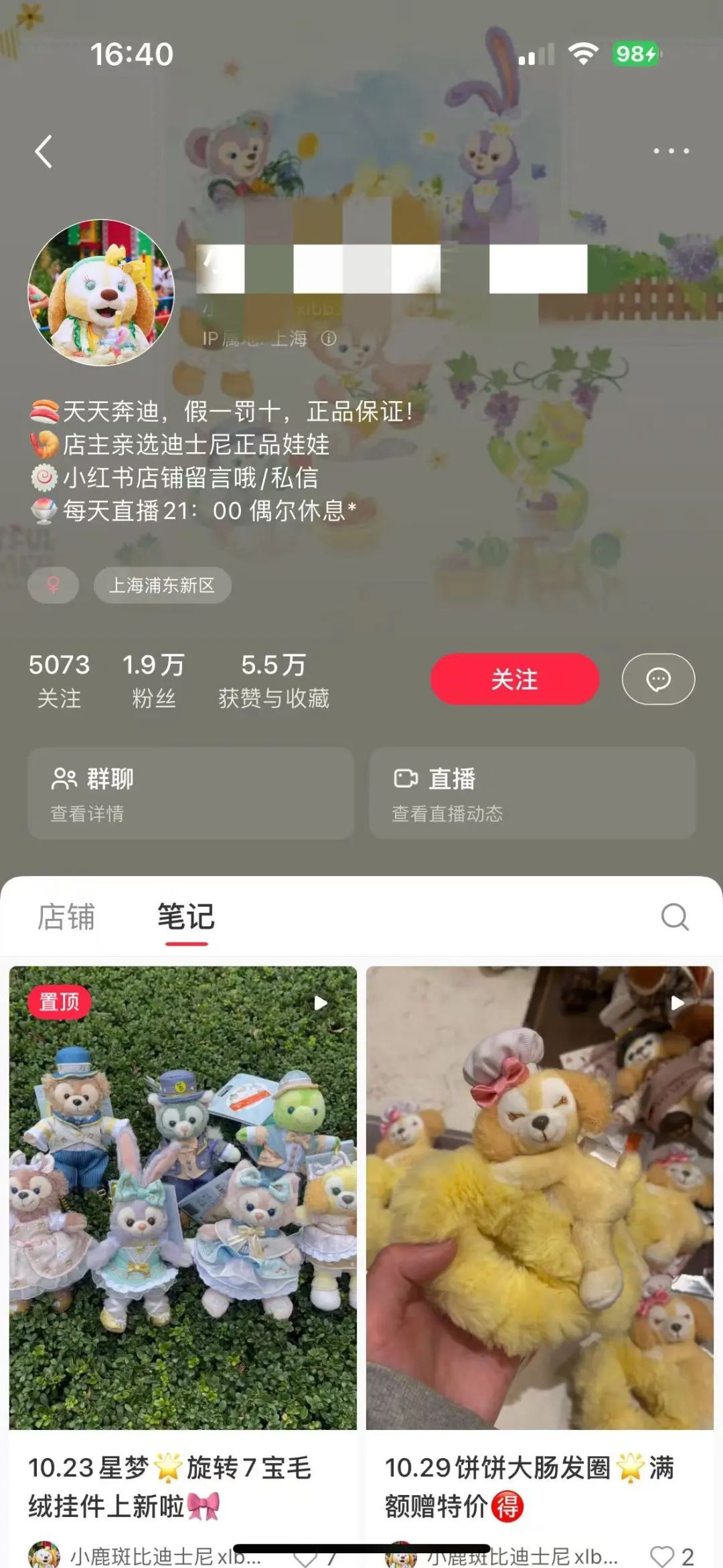This screenshot has height=1568, width=723.
Task: Follow this user with 关注 button
Action: [x=514, y=679]
